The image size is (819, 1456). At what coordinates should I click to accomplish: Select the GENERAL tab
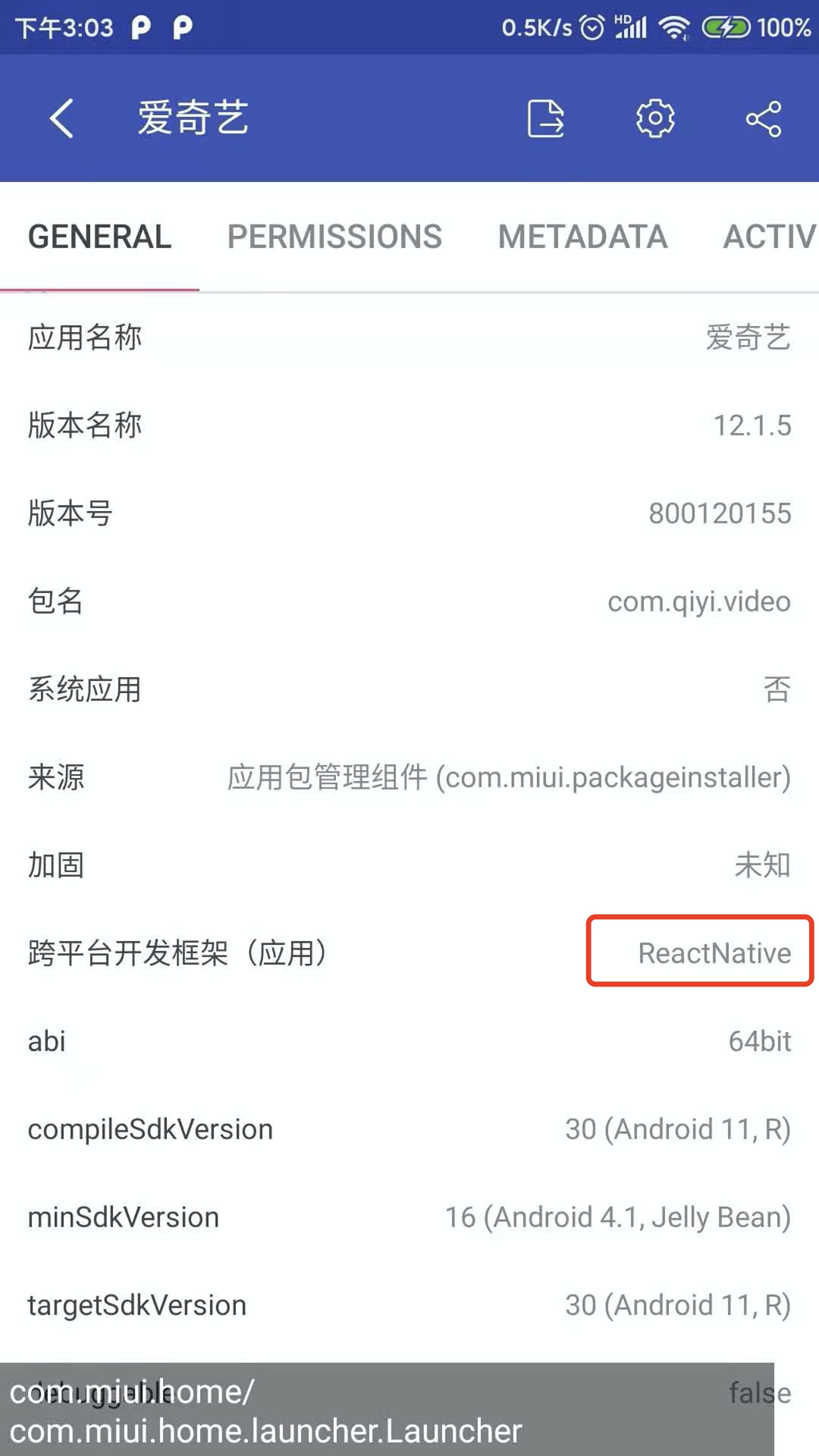pyautogui.click(x=99, y=237)
